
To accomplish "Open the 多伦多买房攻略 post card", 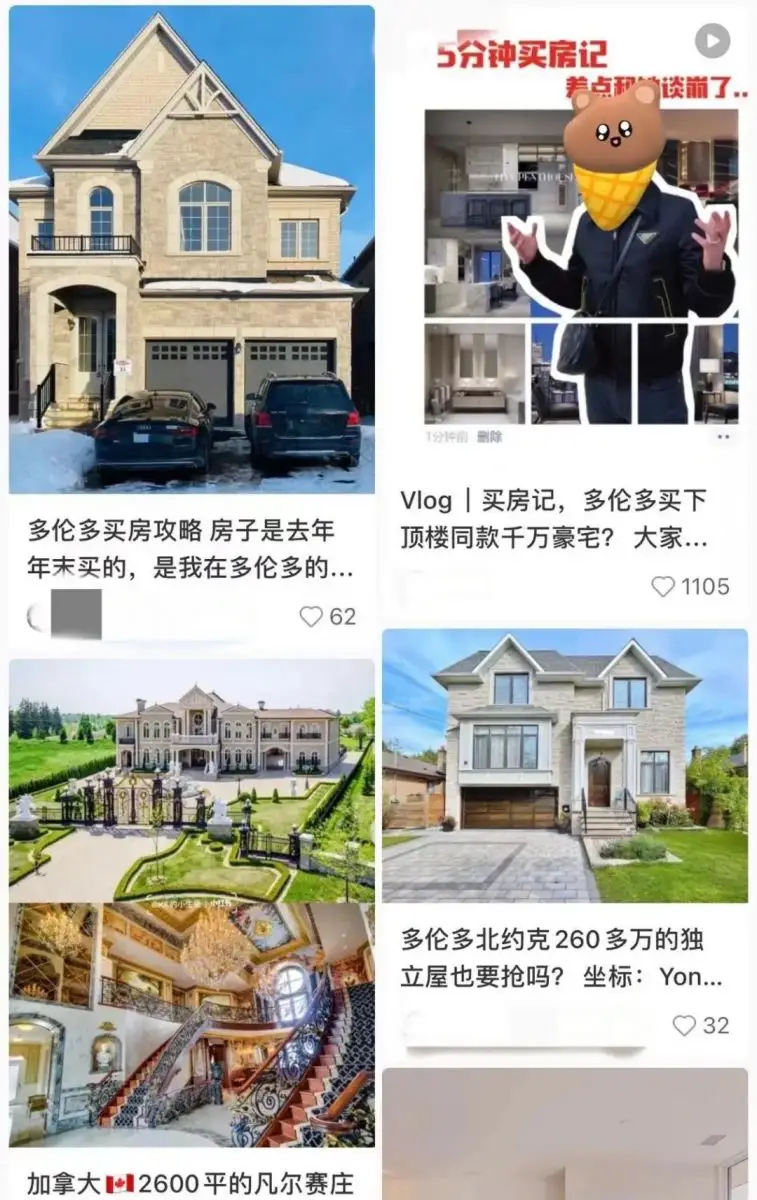I will click(x=191, y=250).
